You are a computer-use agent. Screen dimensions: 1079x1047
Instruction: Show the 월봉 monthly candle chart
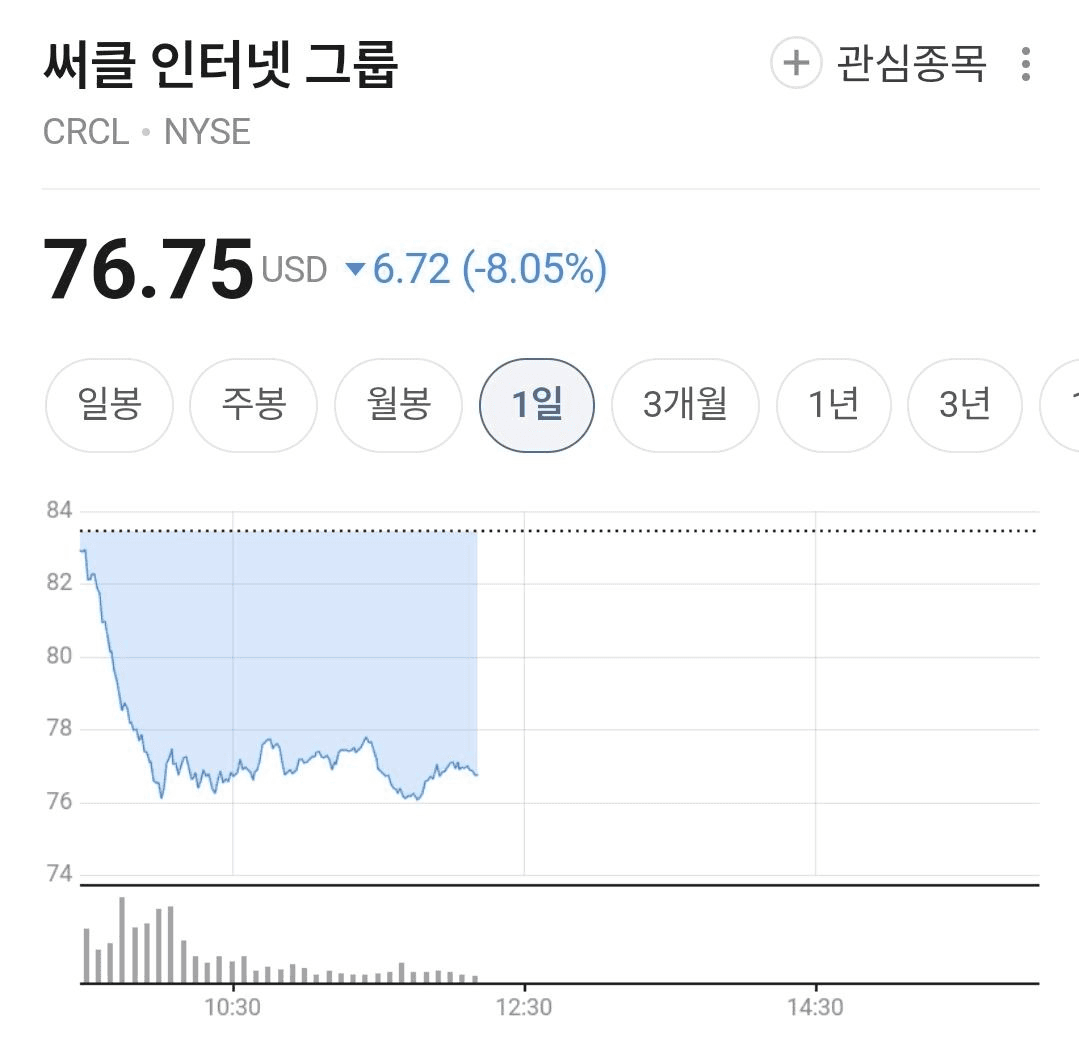(398, 406)
